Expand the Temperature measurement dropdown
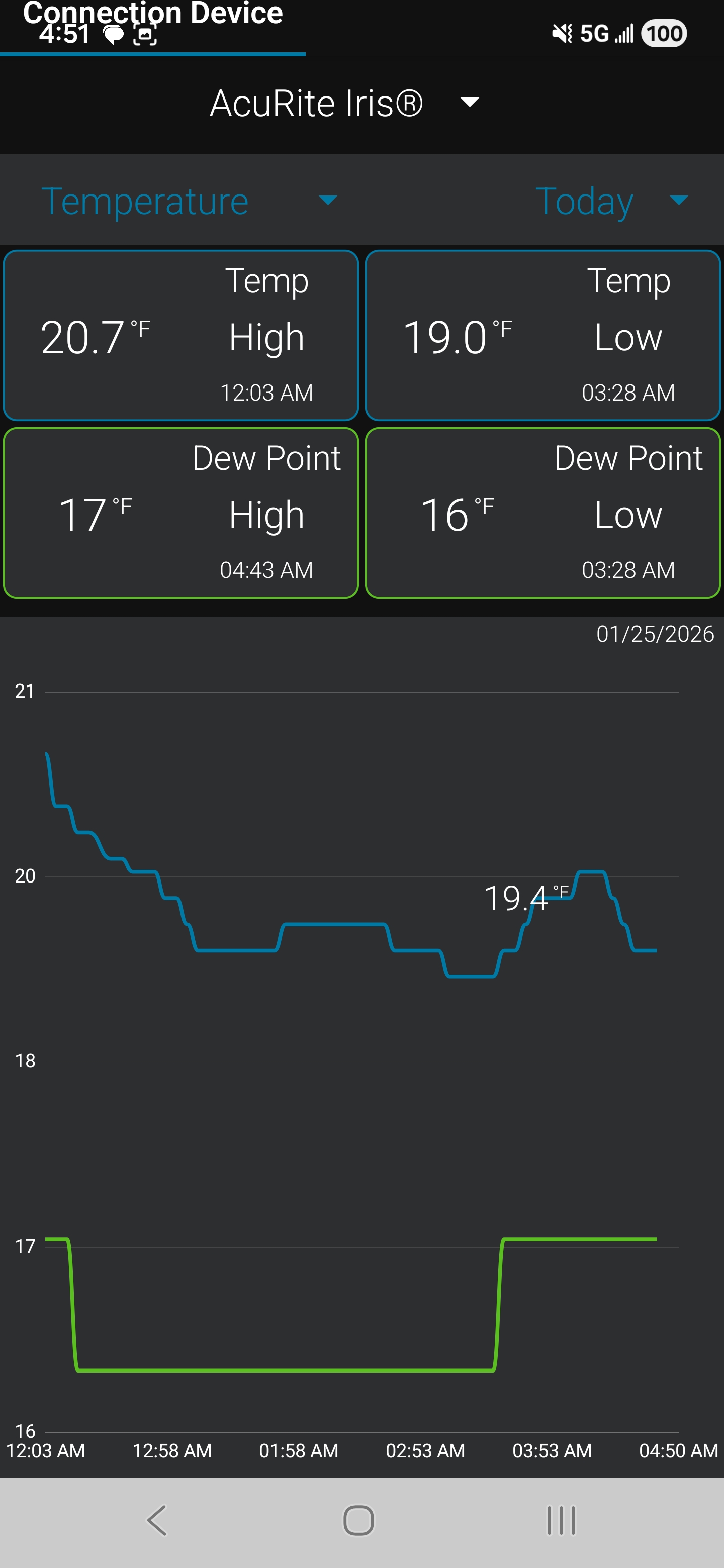Image resolution: width=724 pixels, height=1568 pixels. coord(189,201)
